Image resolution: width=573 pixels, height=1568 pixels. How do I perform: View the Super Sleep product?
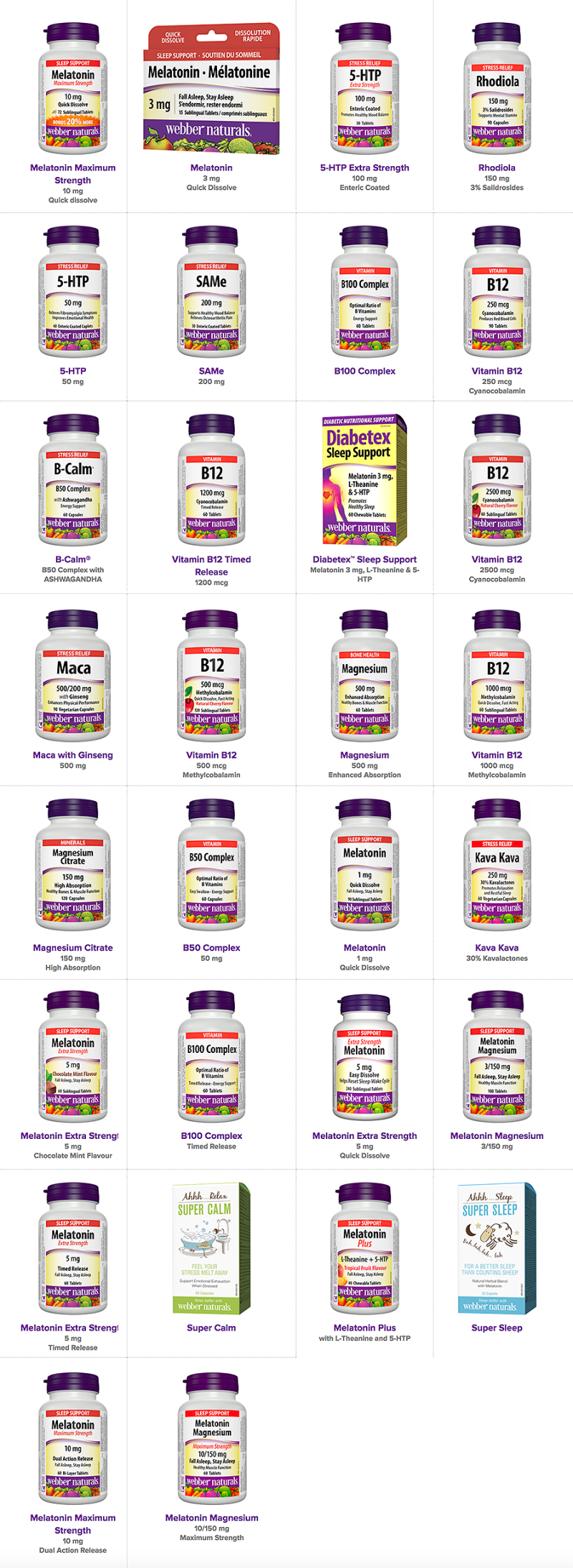[496, 1328]
